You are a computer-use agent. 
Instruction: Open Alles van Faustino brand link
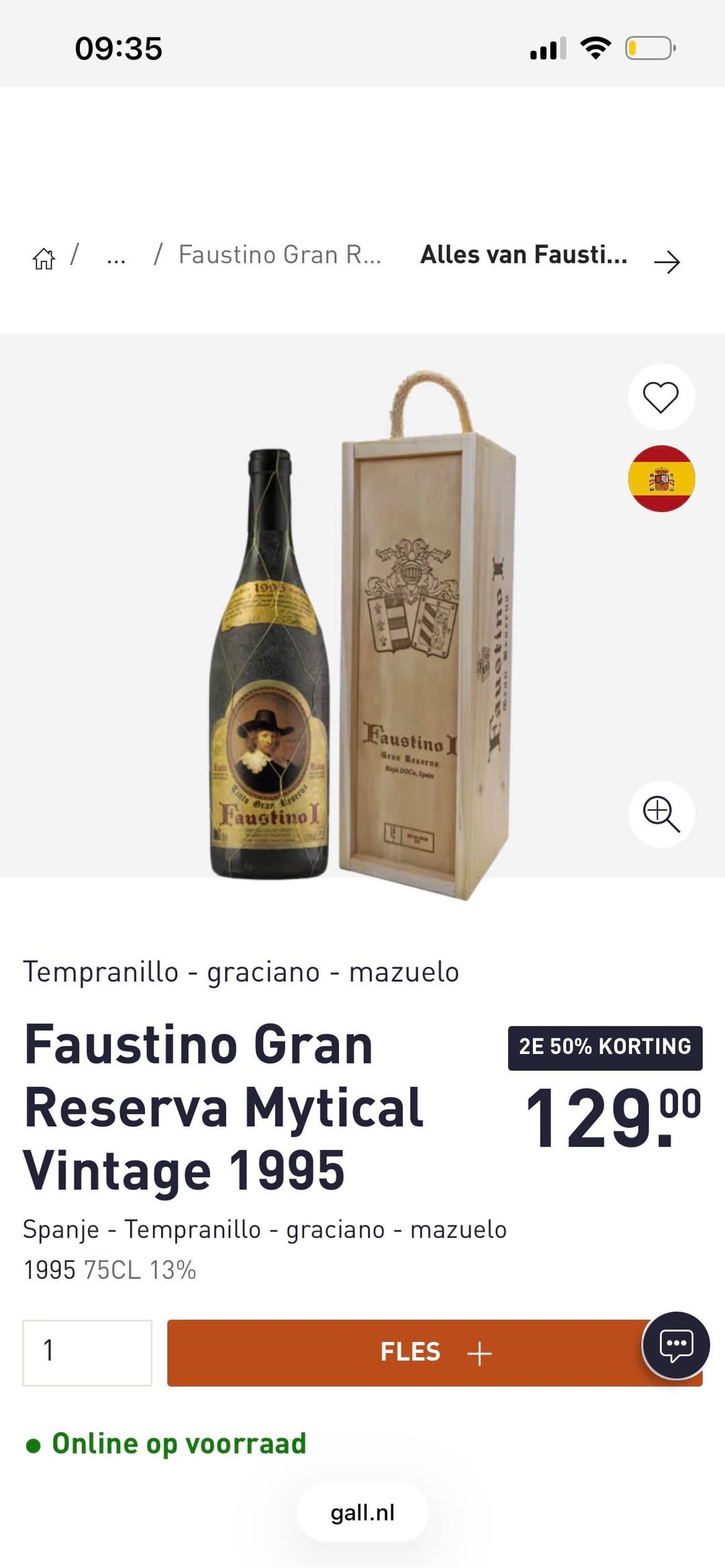coord(524,255)
